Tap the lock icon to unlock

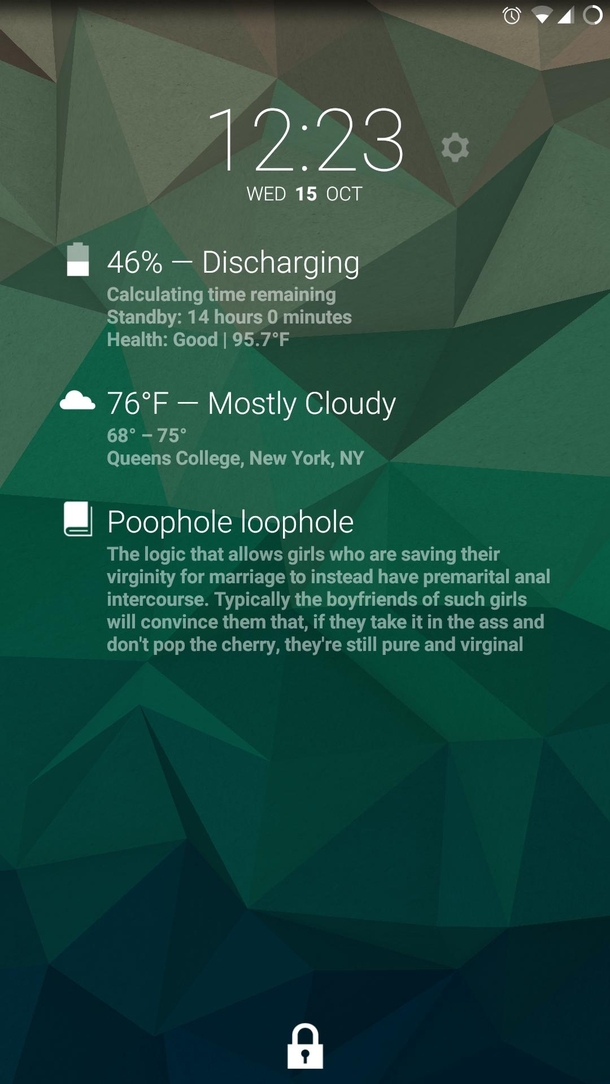[305, 1047]
